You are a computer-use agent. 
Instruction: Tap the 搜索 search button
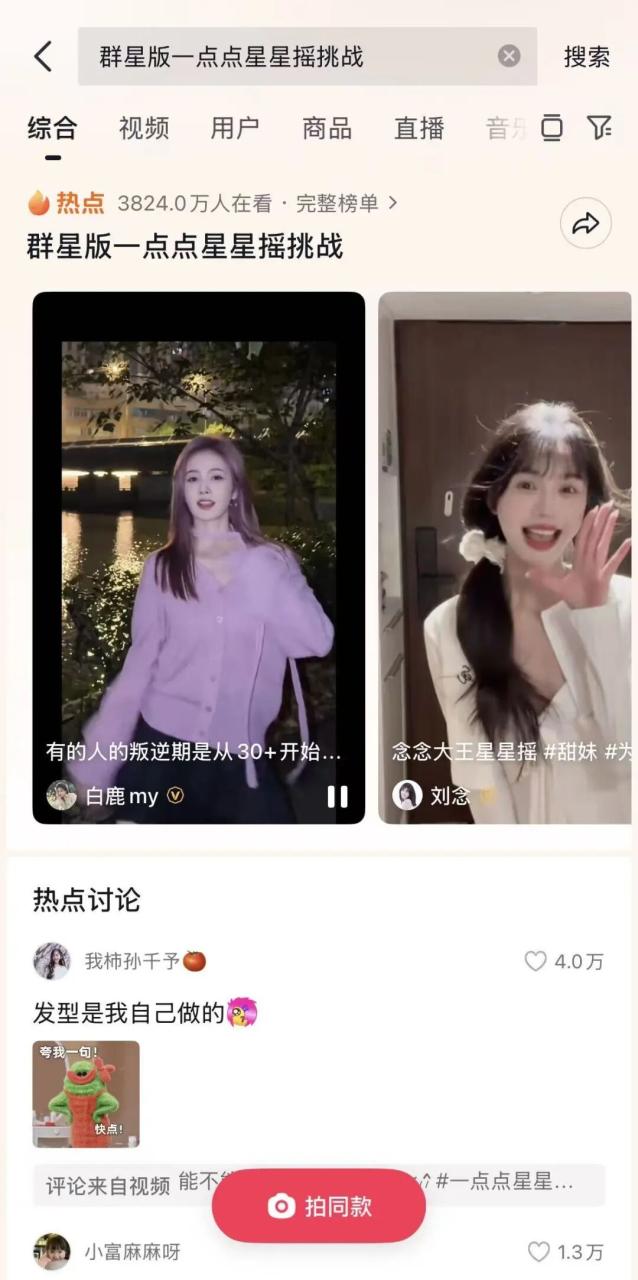(586, 57)
